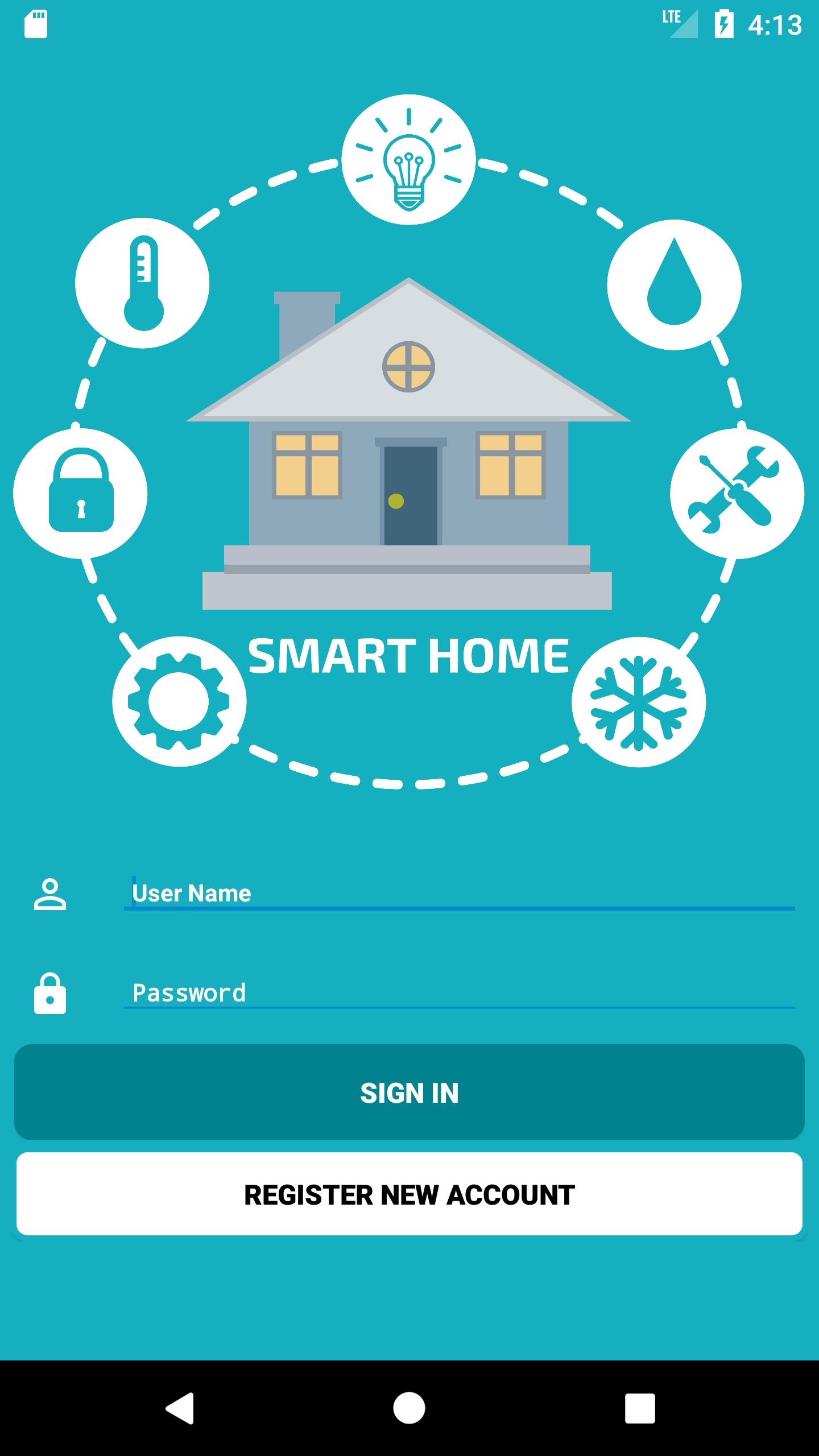This screenshot has height=1456, width=819.
Task: Go back using system back button
Action: coord(180,1408)
